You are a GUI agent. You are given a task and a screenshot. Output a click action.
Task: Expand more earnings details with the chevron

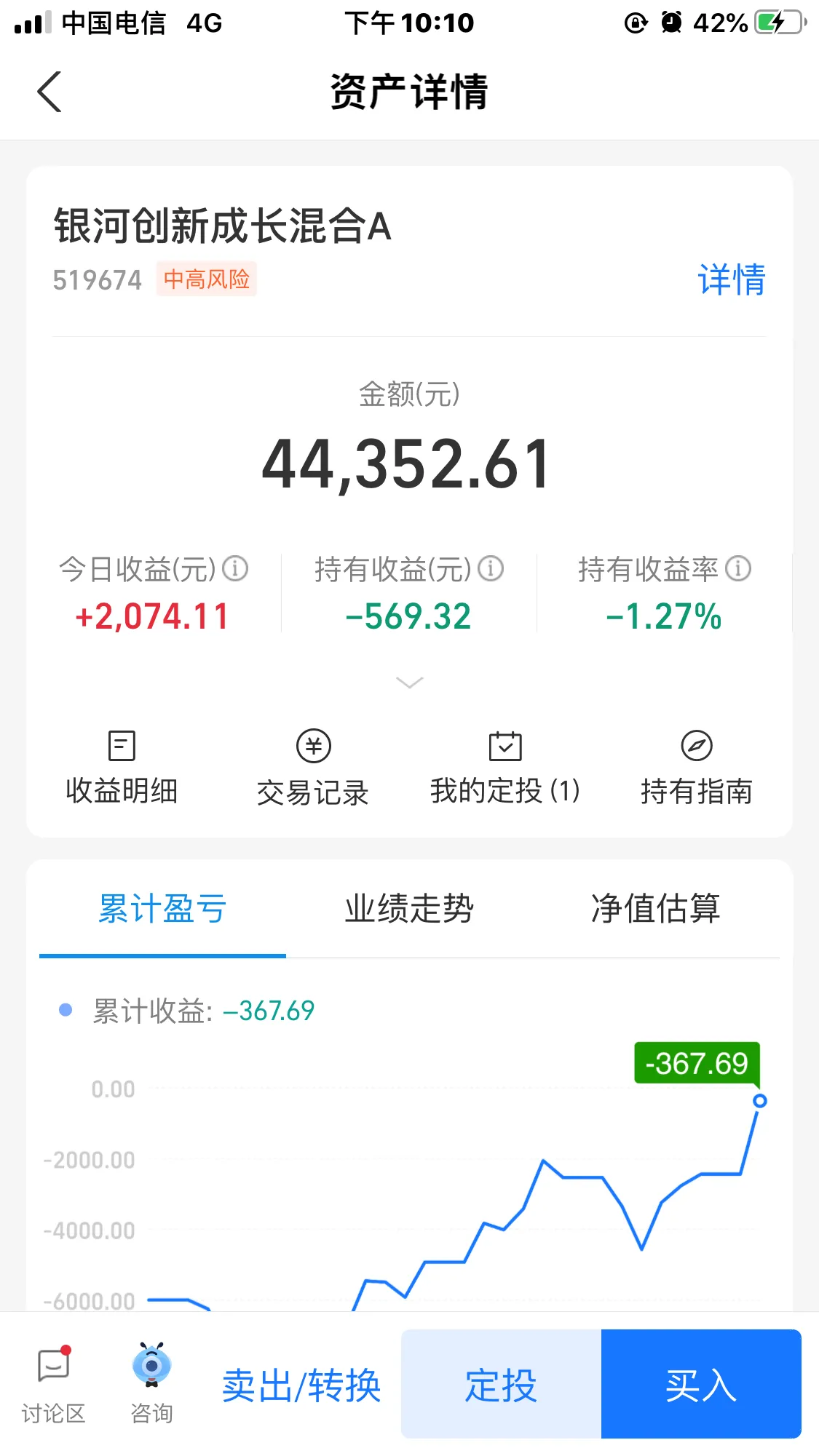click(409, 683)
